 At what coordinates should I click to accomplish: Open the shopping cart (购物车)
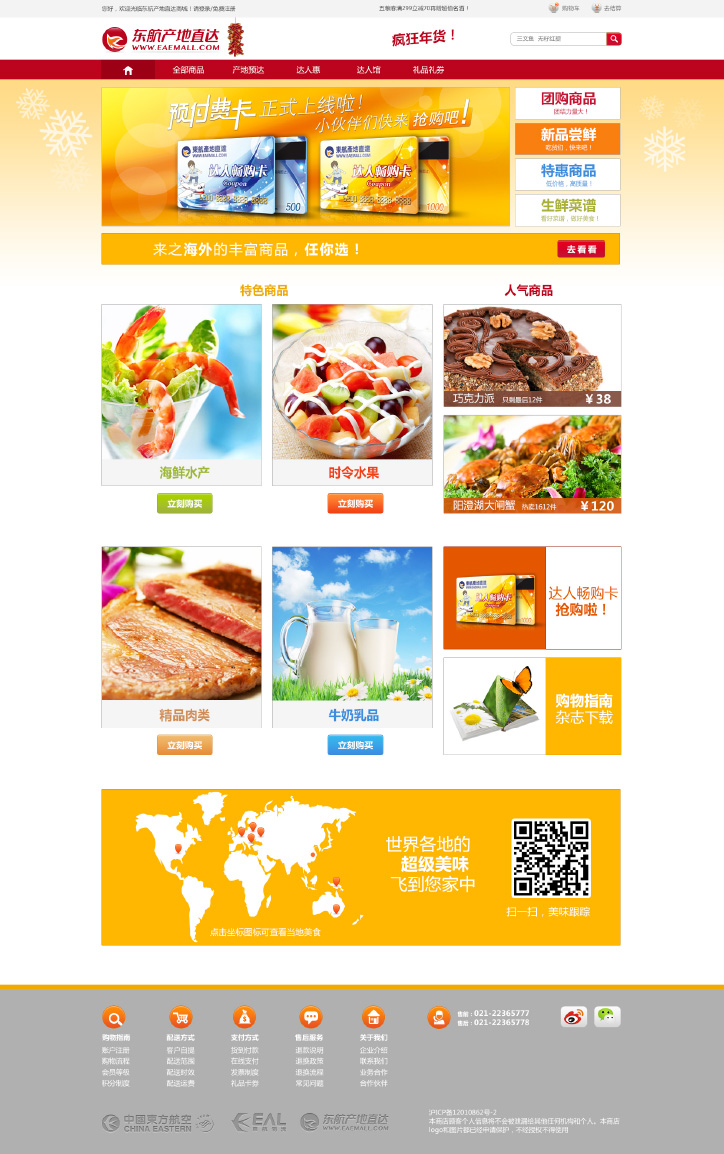click(564, 8)
